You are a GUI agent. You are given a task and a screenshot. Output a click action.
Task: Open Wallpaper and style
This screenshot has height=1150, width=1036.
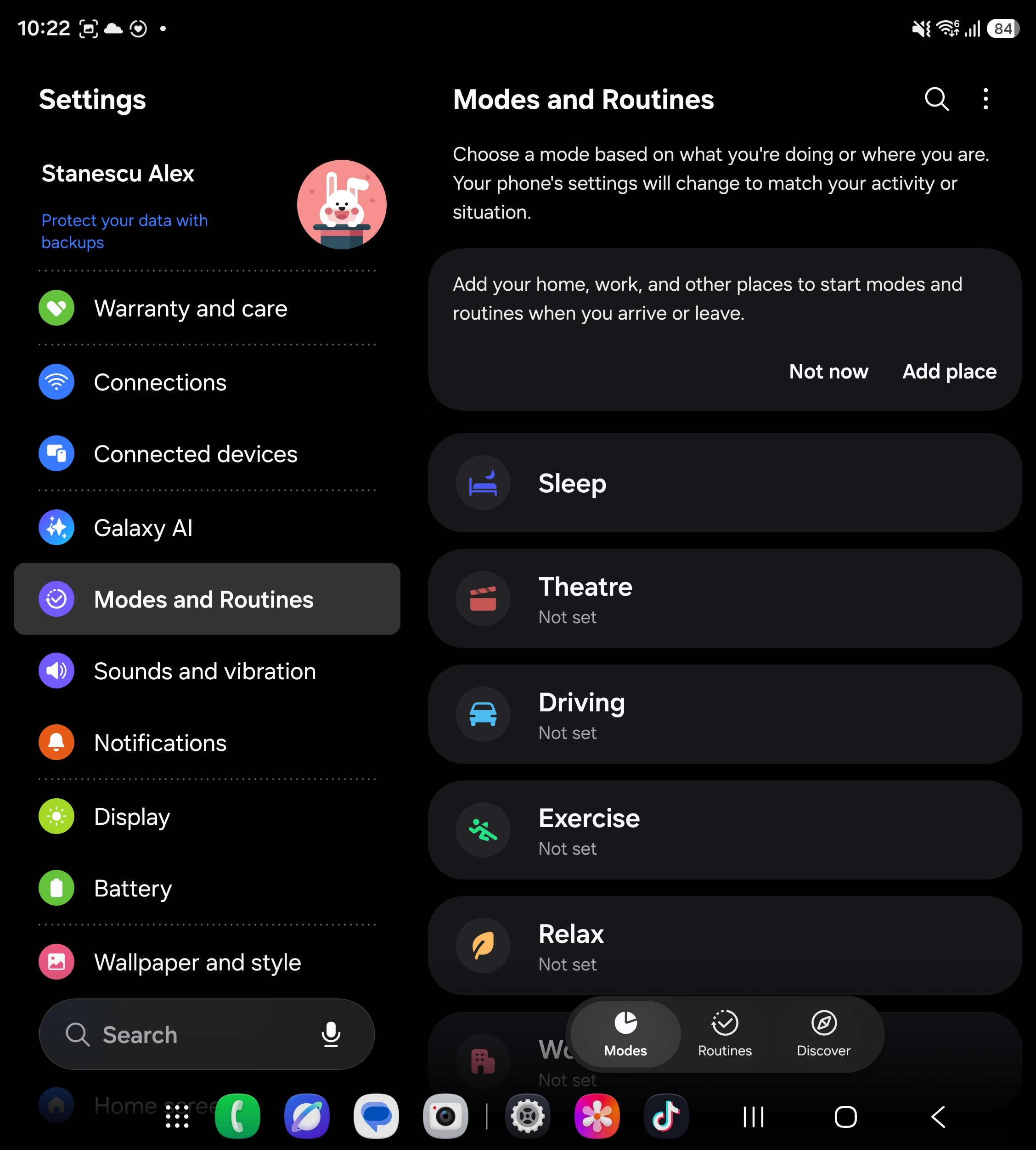pyautogui.click(x=207, y=962)
